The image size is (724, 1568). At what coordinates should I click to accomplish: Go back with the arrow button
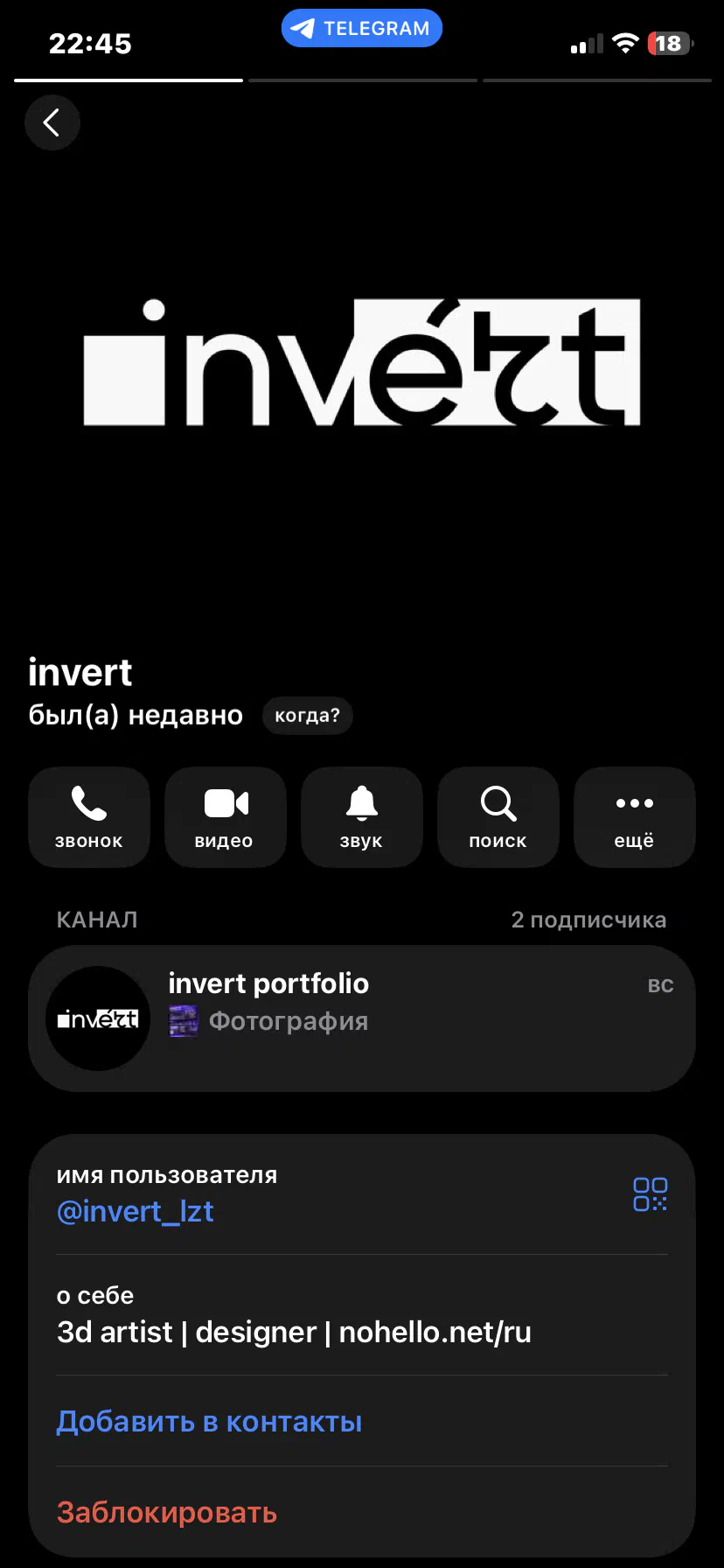tap(52, 122)
